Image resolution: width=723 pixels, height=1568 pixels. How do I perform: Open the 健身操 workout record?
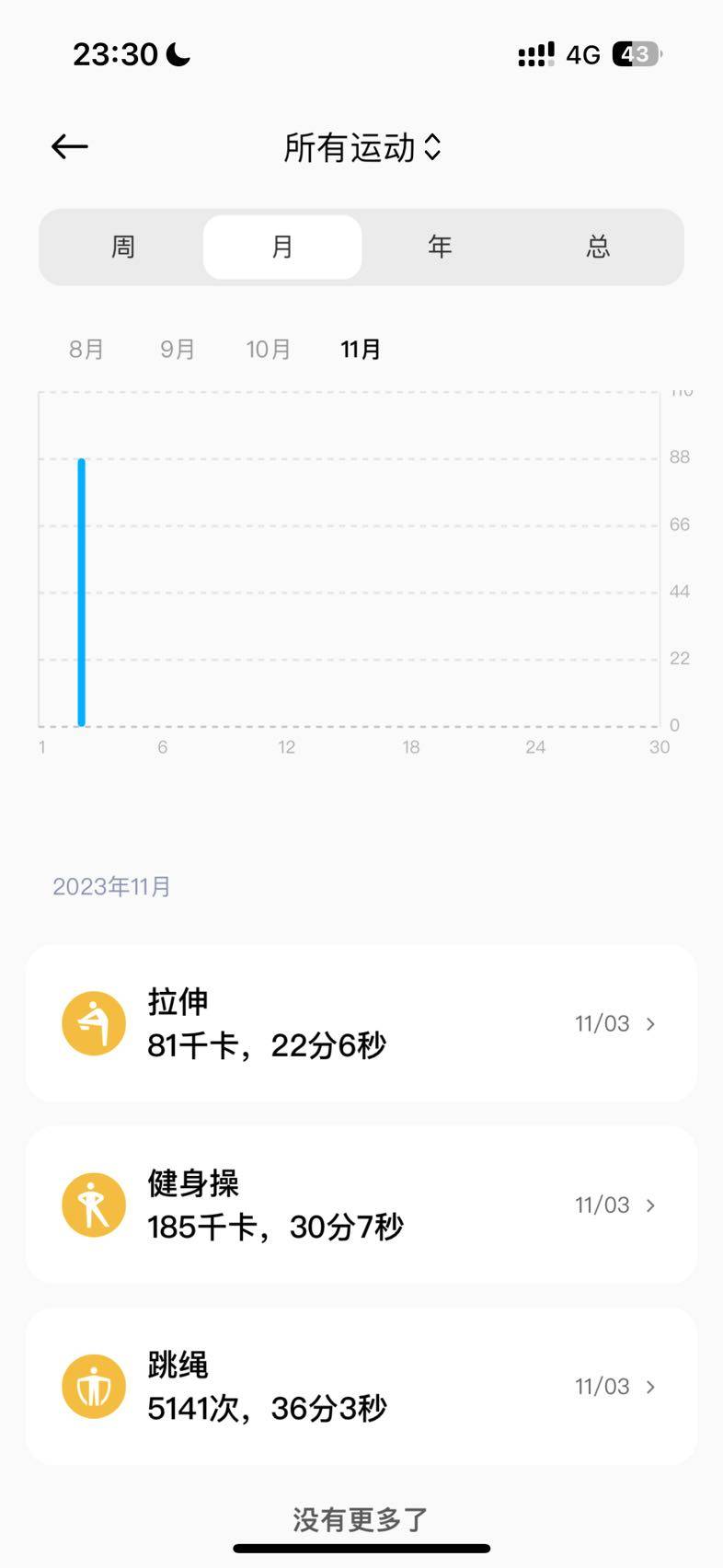tap(361, 1205)
